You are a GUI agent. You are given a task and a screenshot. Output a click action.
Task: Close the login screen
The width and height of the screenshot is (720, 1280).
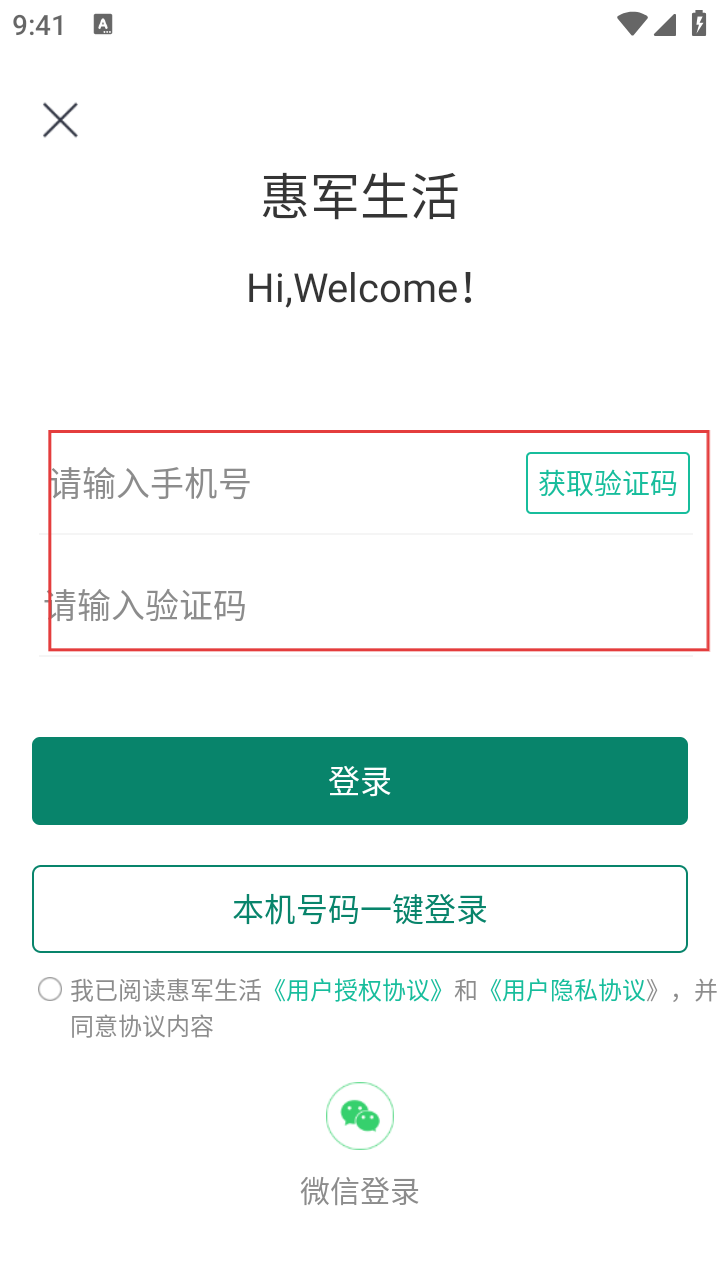pos(60,120)
